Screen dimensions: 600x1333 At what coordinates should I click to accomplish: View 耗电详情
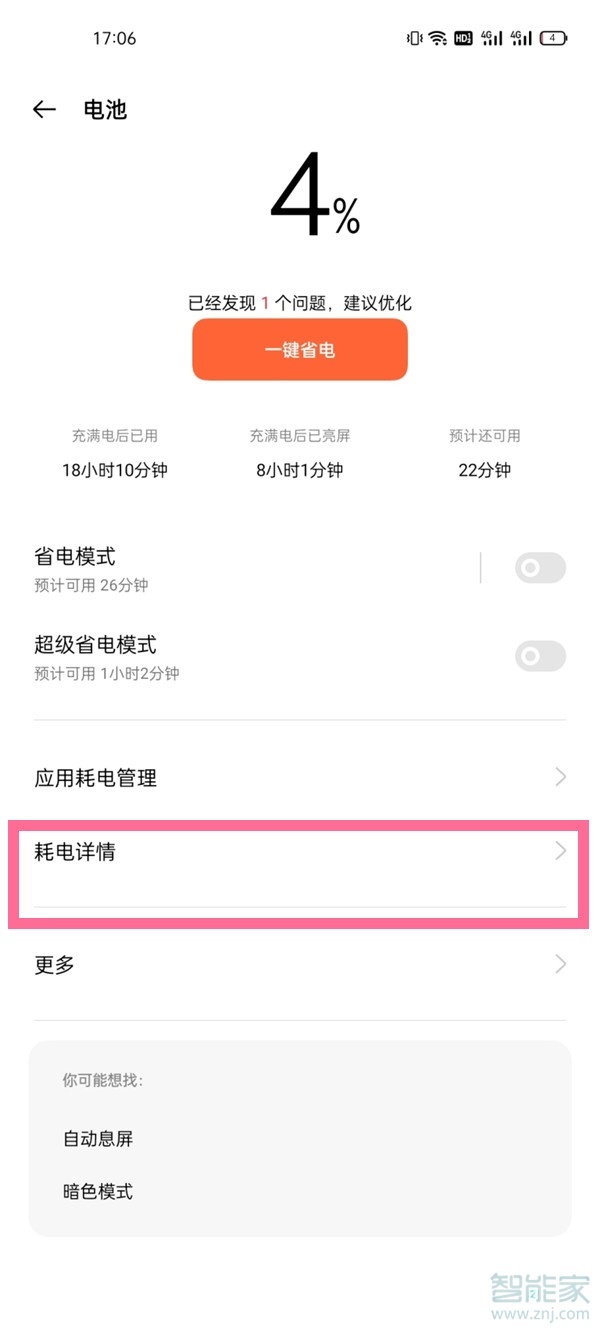300,853
